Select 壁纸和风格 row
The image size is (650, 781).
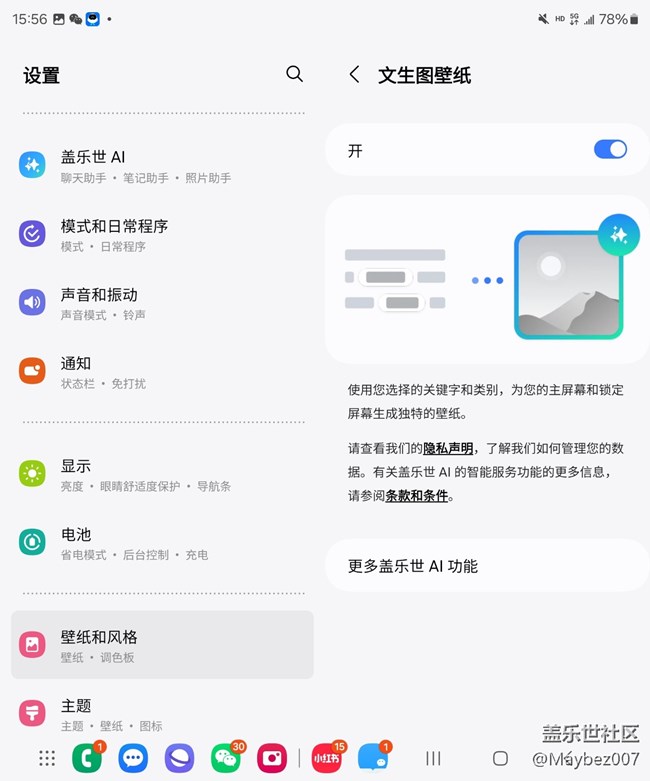click(162, 645)
